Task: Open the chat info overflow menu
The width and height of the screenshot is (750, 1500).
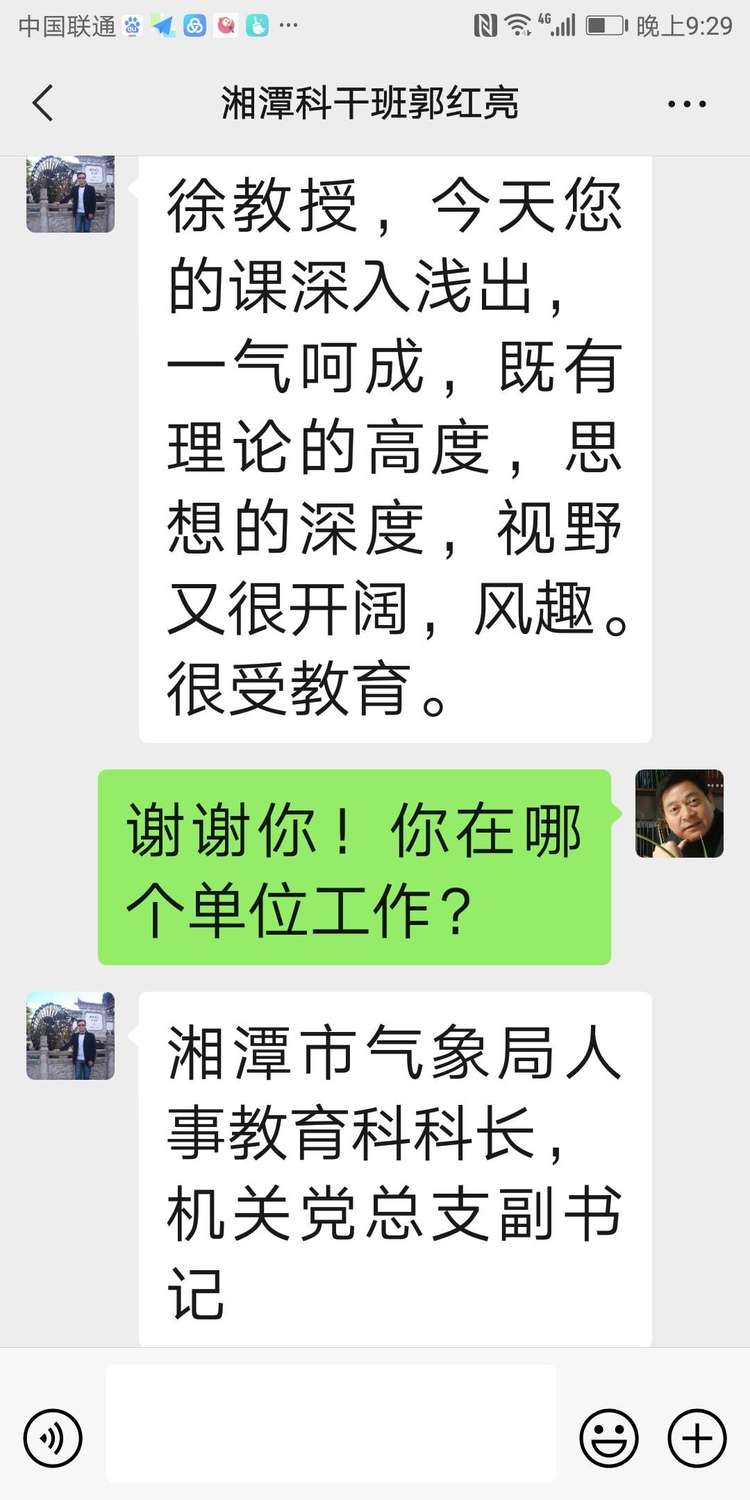Action: click(x=687, y=104)
